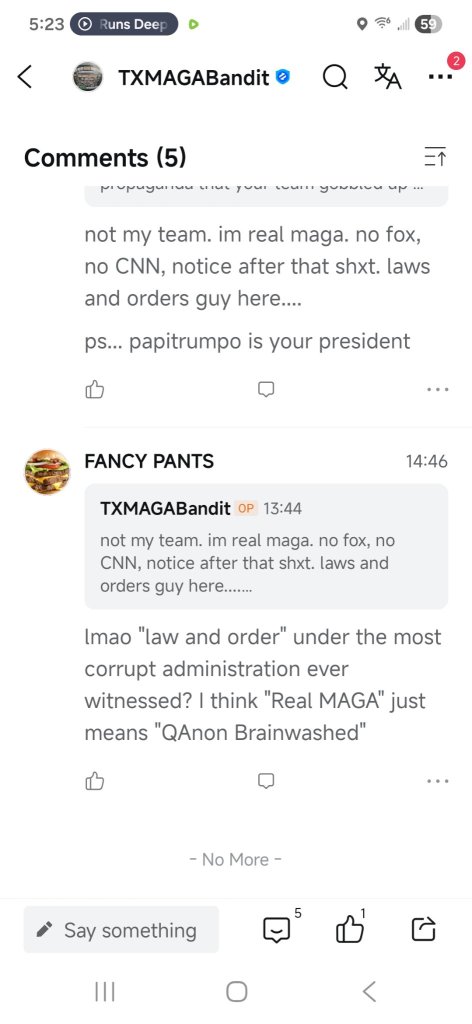Open more options on FANCY PANTS's comment

pos(437,780)
